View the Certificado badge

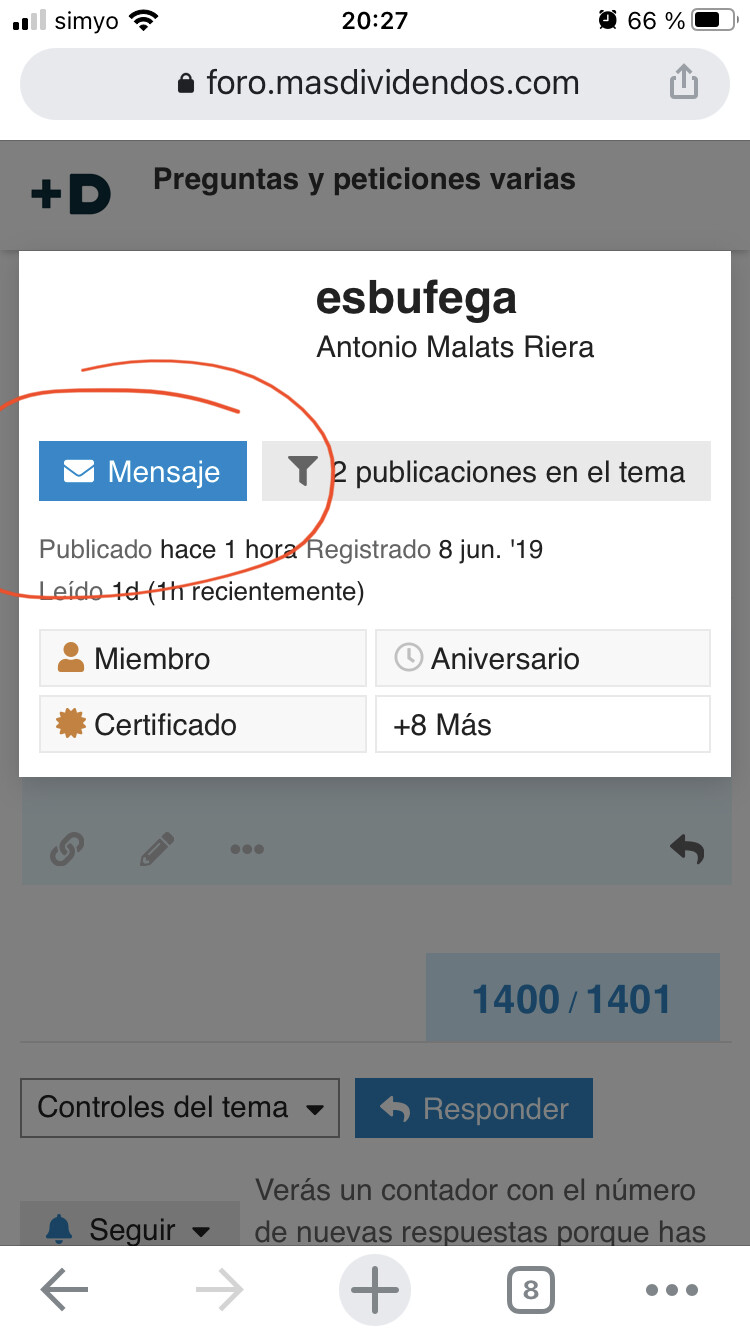203,724
